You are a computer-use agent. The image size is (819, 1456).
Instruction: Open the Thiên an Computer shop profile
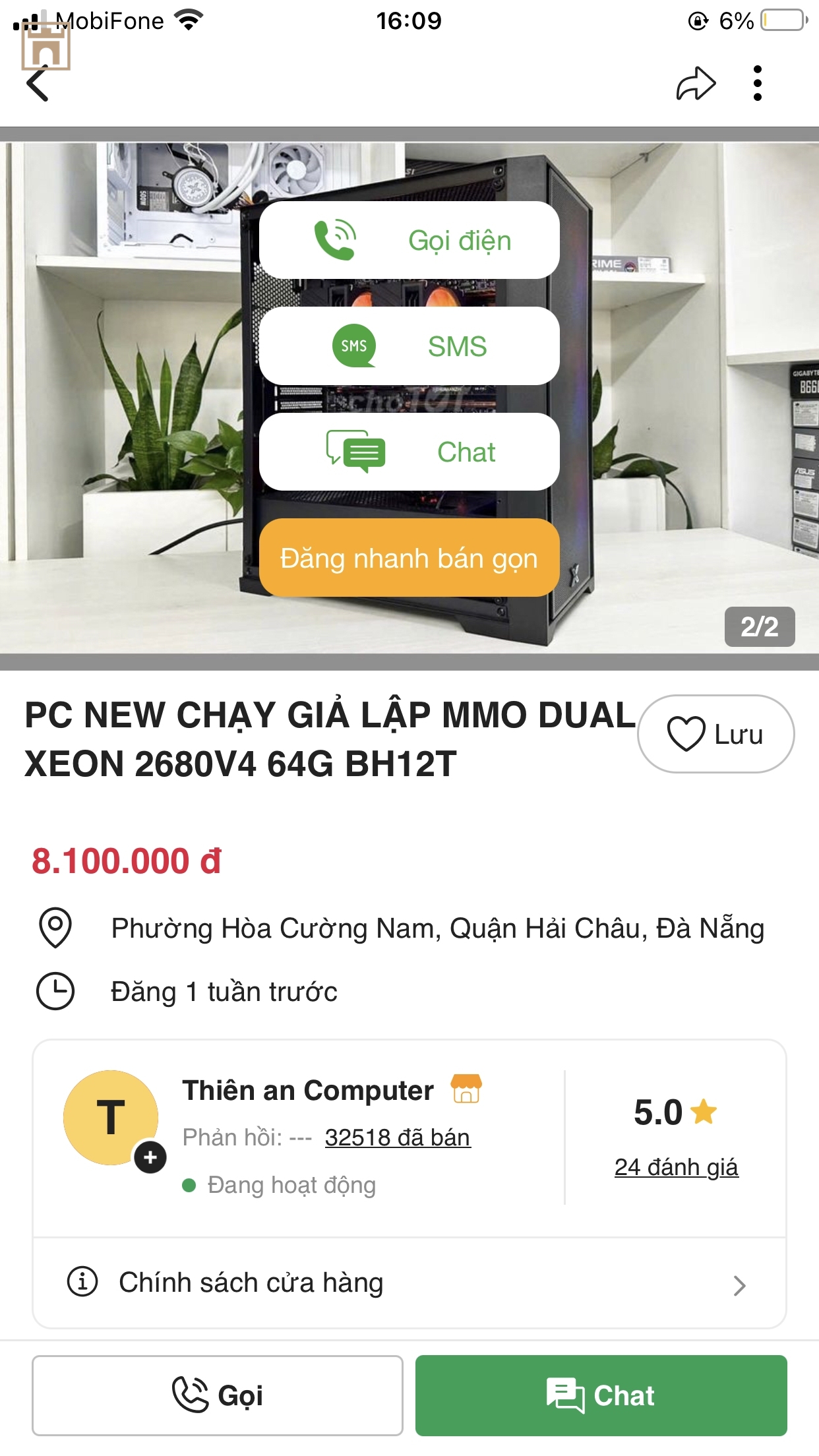[308, 1091]
